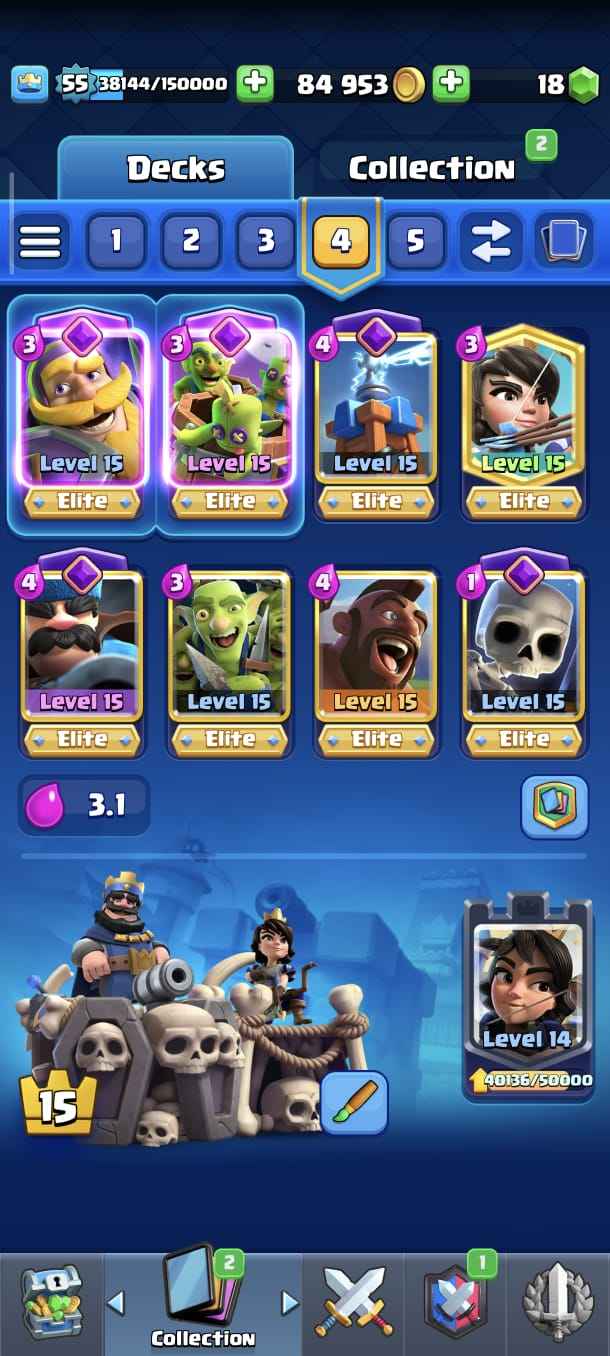
Task: Select deck slot 3
Action: click(x=265, y=241)
